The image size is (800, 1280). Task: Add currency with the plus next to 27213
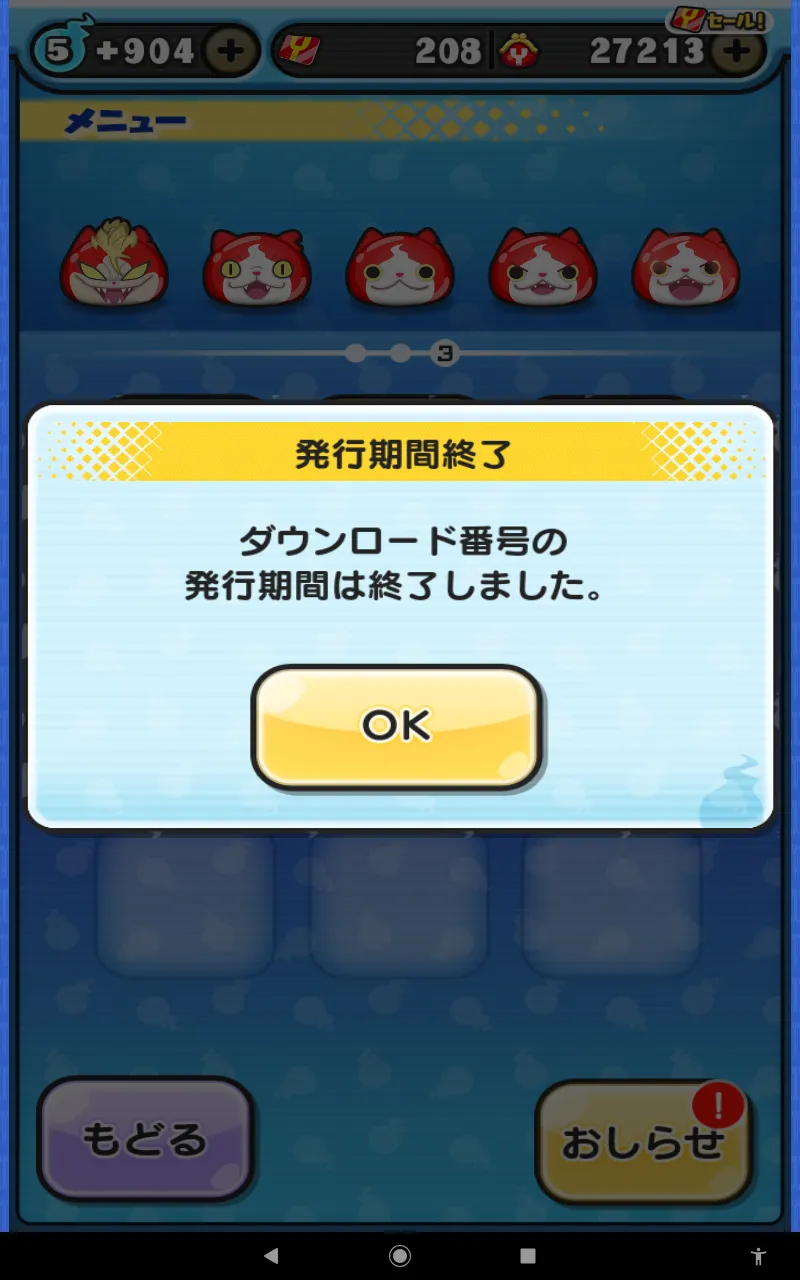pyautogui.click(x=736, y=50)
